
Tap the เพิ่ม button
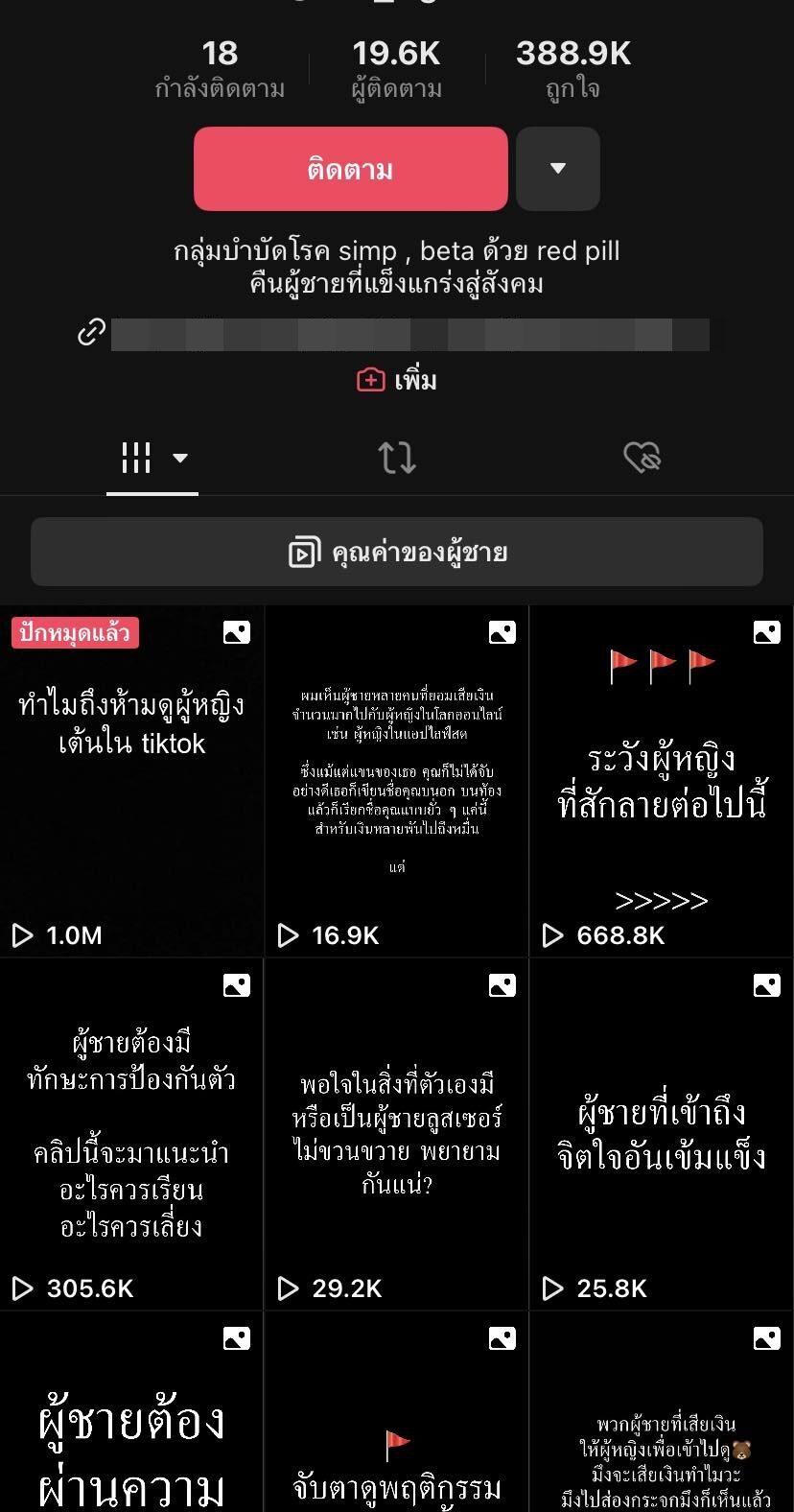coord(397,380)
